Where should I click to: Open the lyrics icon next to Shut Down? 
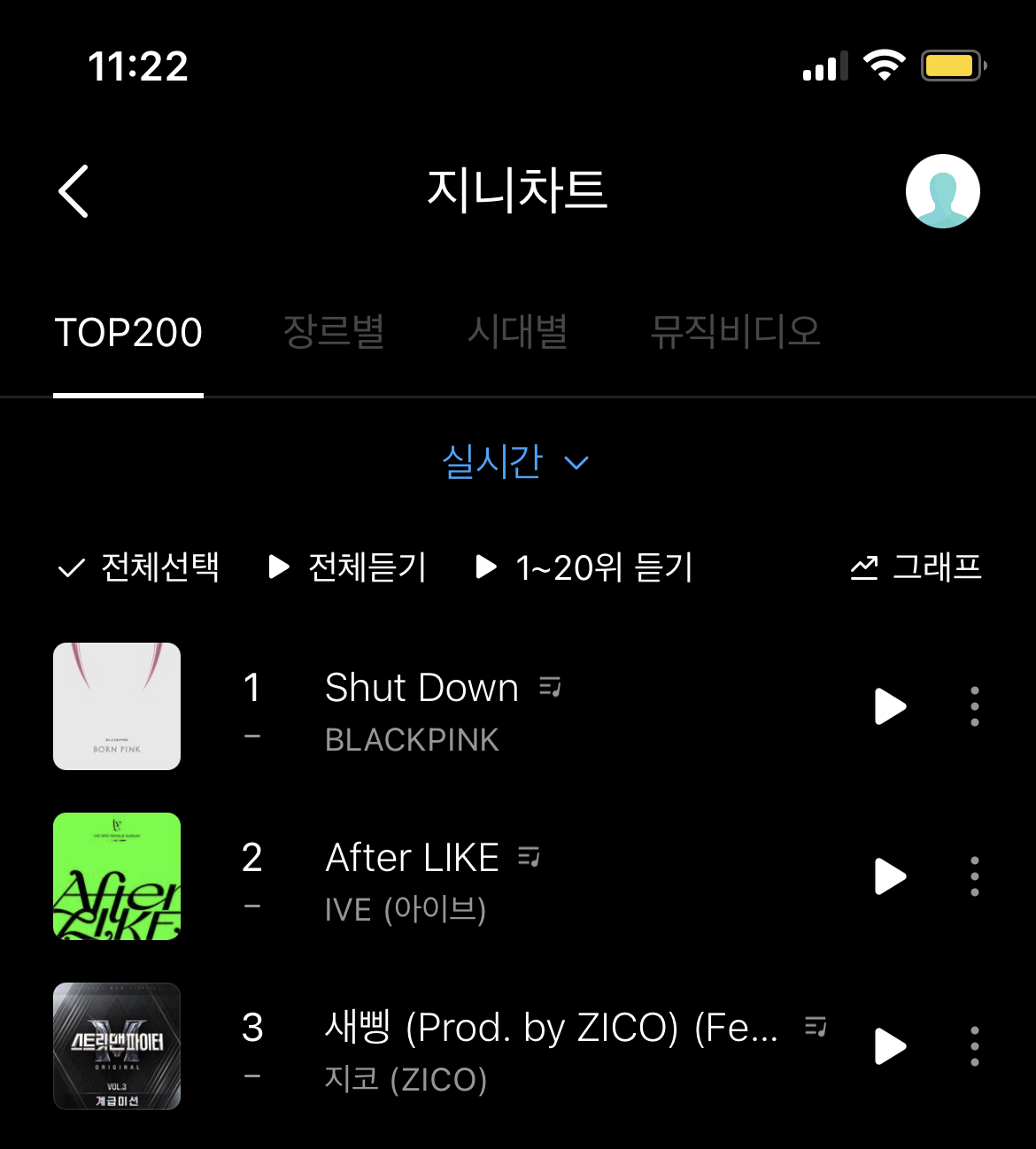(x=552, y=686)
